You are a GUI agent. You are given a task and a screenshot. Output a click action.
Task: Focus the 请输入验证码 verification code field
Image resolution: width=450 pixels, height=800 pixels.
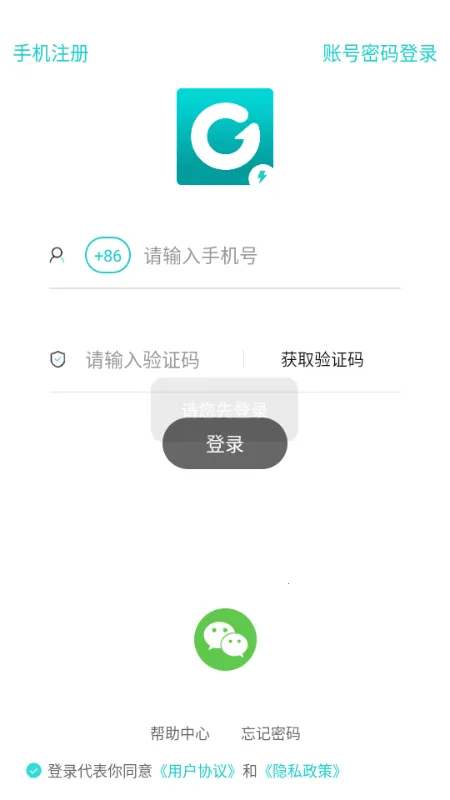coord(163,360)
